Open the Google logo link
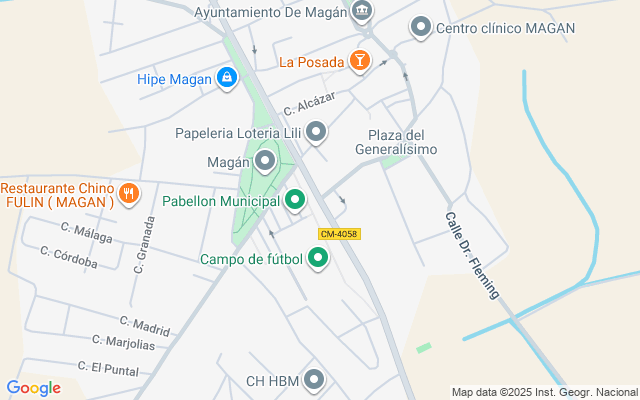Screen dimensions: 640x400 pos(33,388)
